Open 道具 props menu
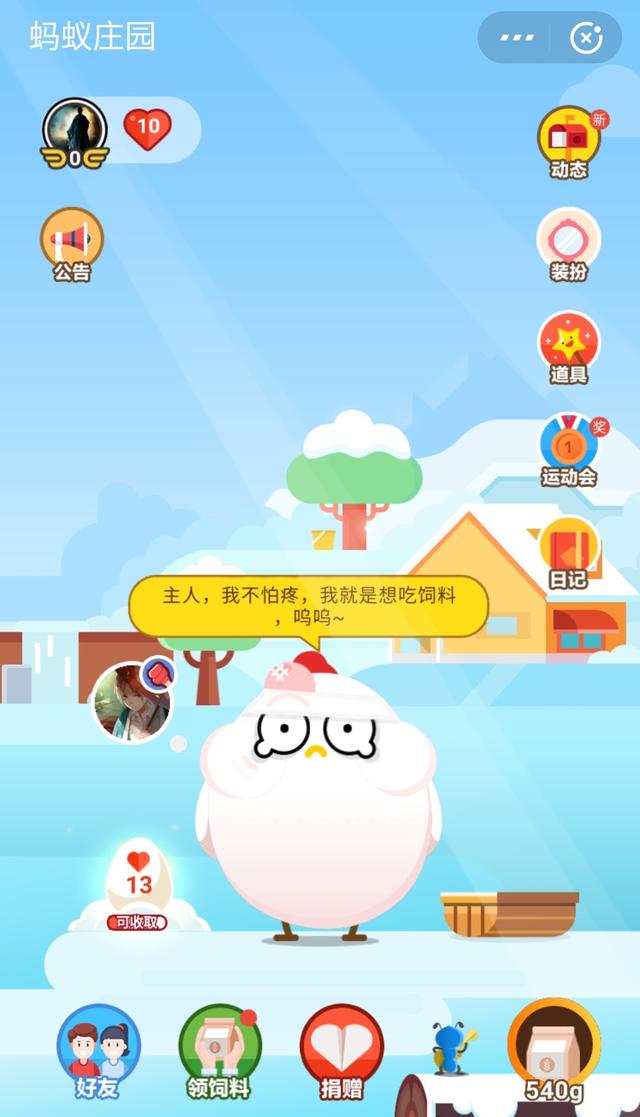 coord(568,347)
